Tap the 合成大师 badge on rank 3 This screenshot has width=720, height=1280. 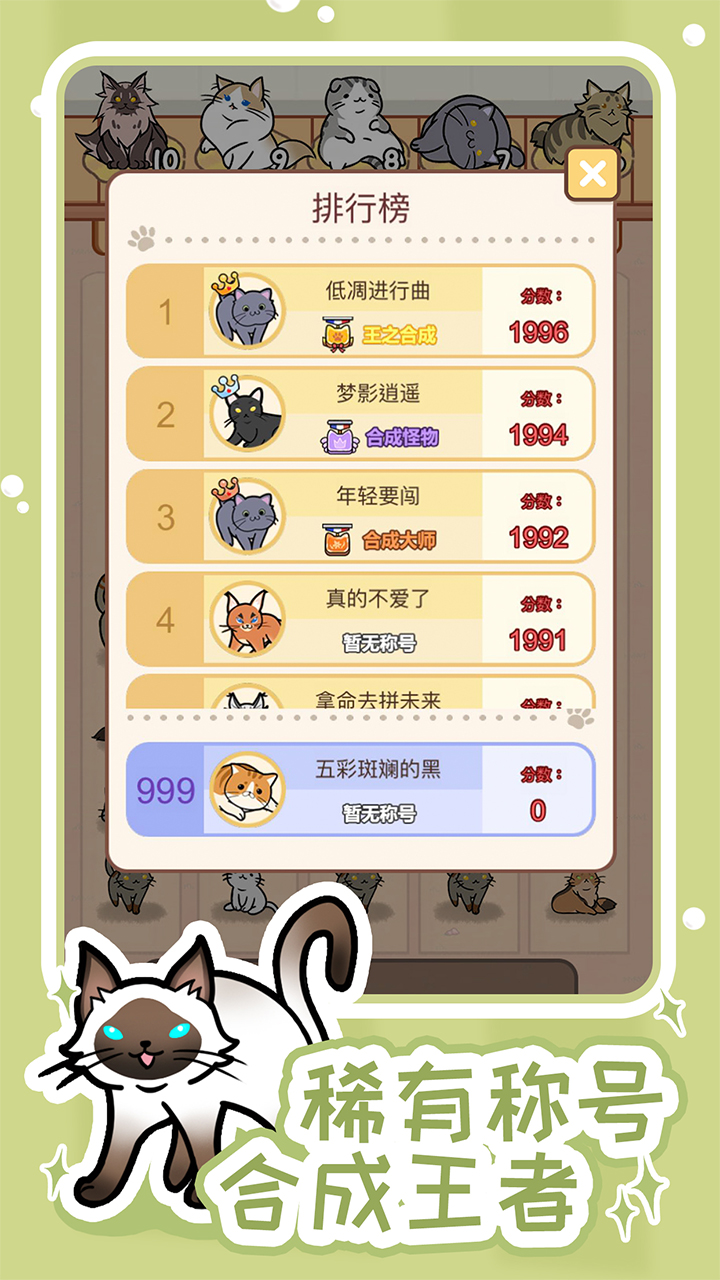(398, 538)
